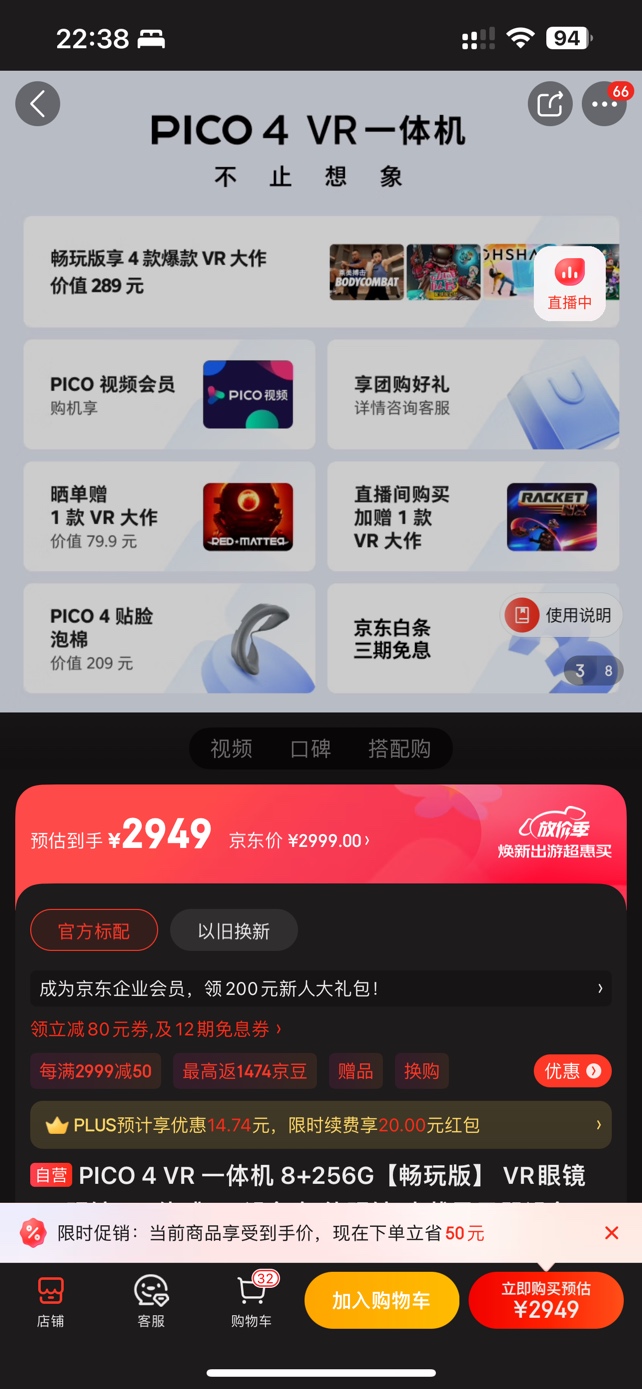
Task: Tap 加入购物车 to add item
Action: (x=381, y=1300)
